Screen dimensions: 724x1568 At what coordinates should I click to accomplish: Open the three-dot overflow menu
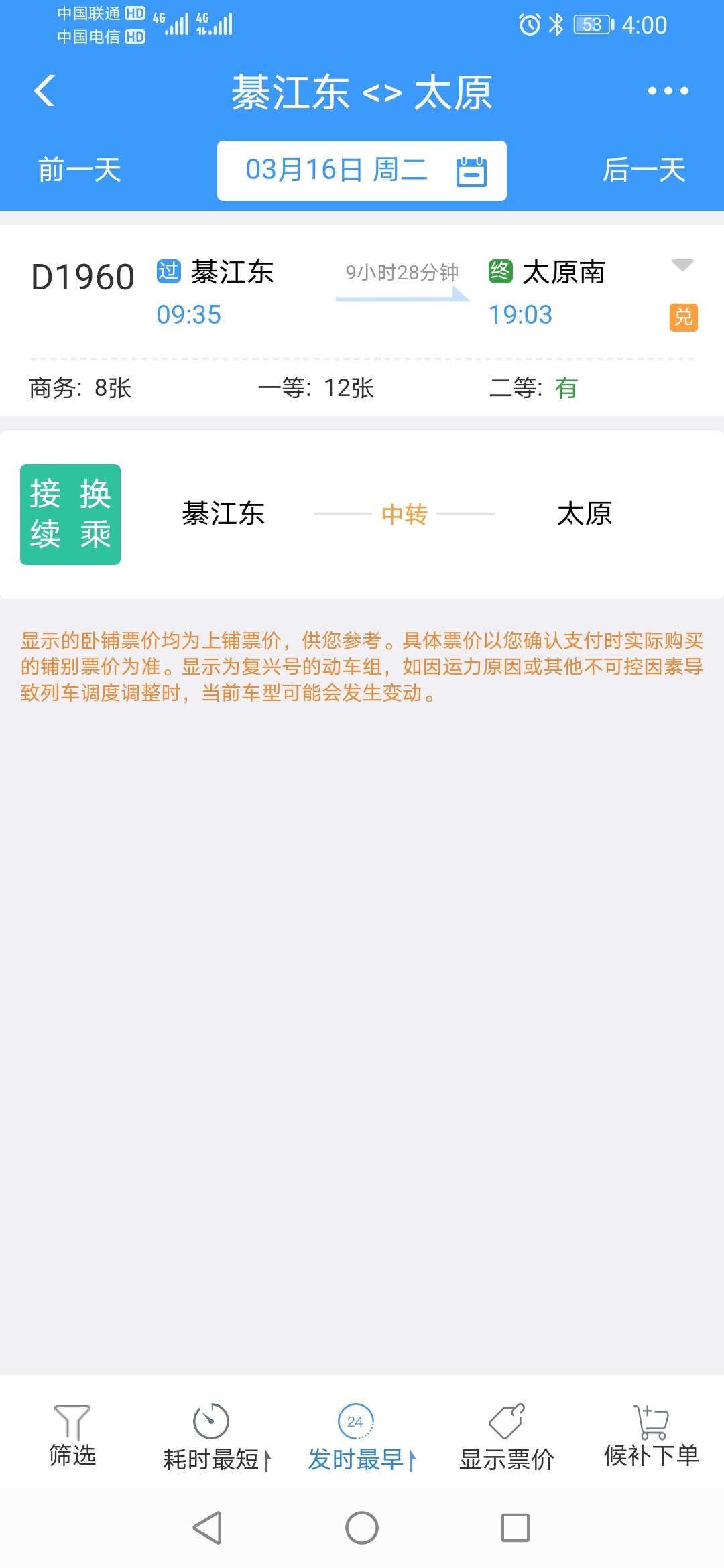[668, 91]
